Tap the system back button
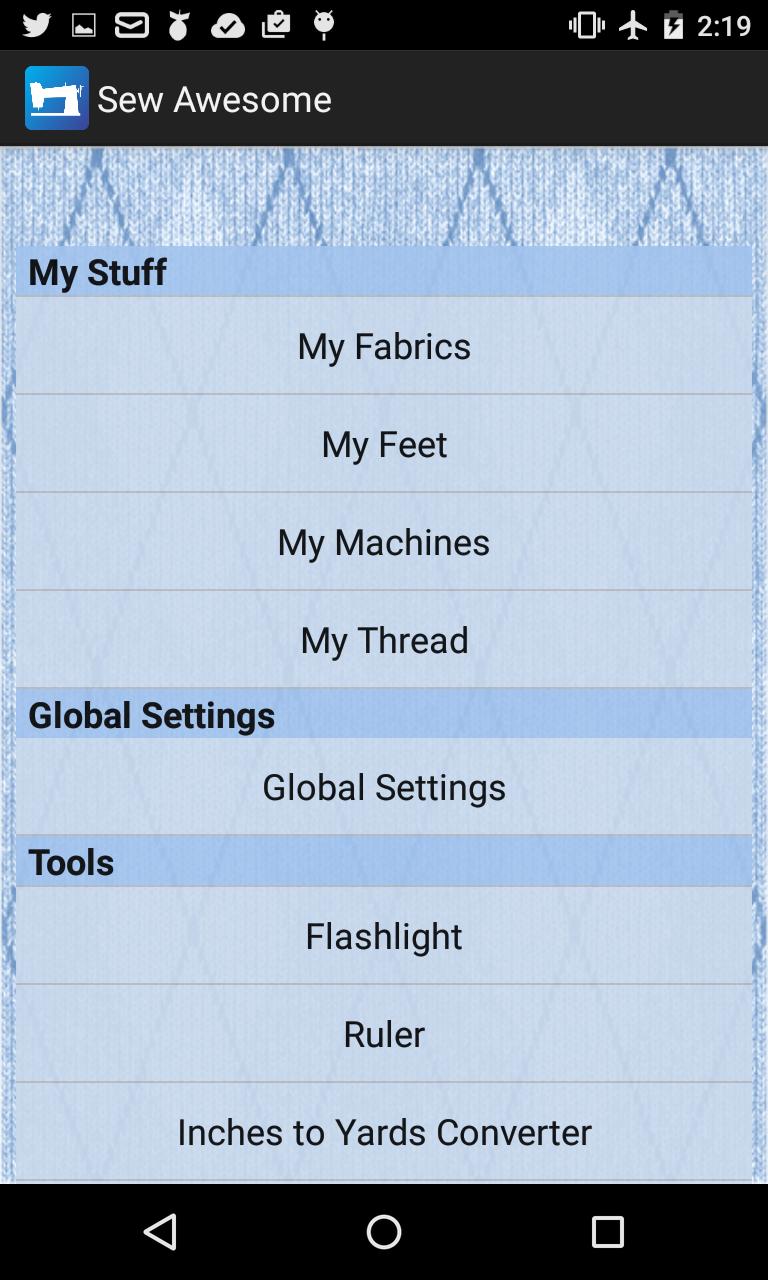 [x=160, y=1232]
